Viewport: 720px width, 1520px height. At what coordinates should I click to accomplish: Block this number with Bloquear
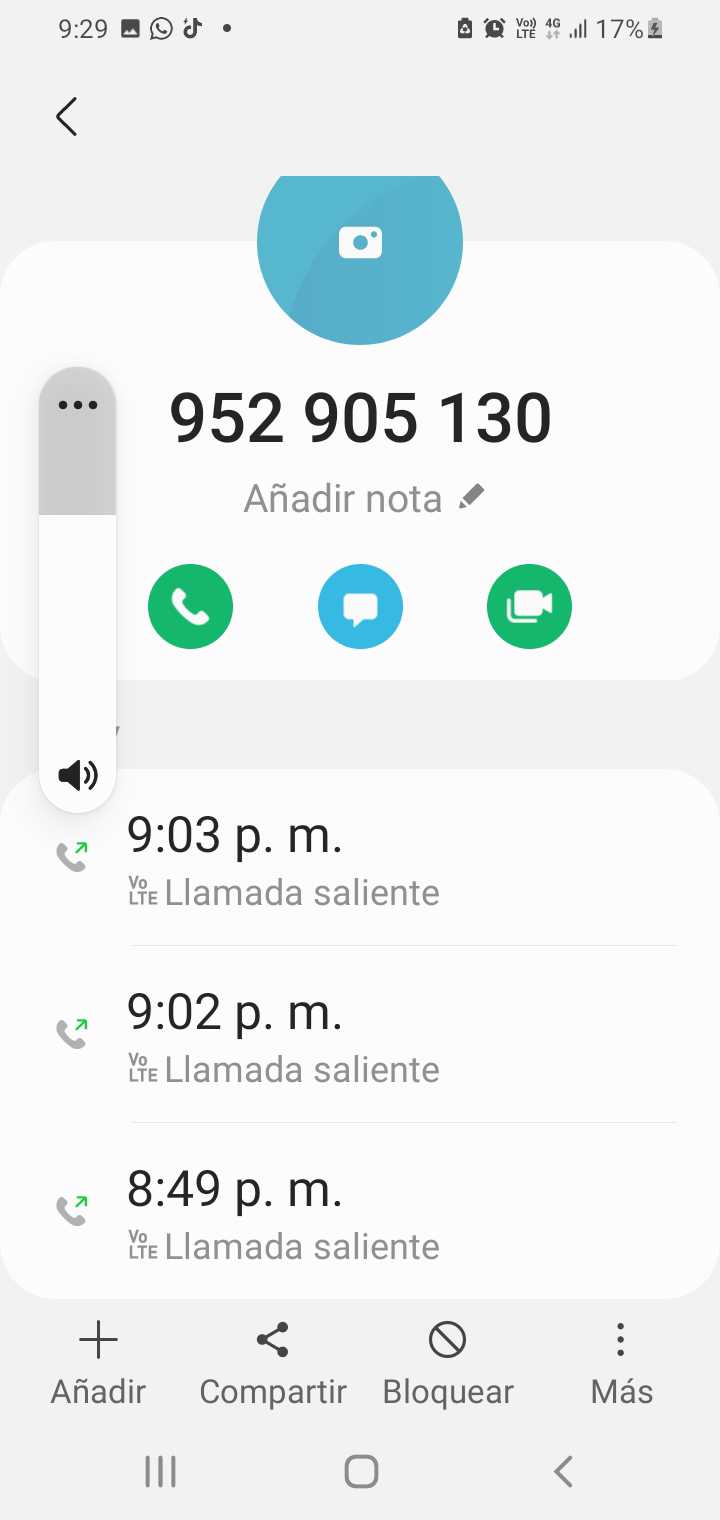click(x=447, y=1362)
